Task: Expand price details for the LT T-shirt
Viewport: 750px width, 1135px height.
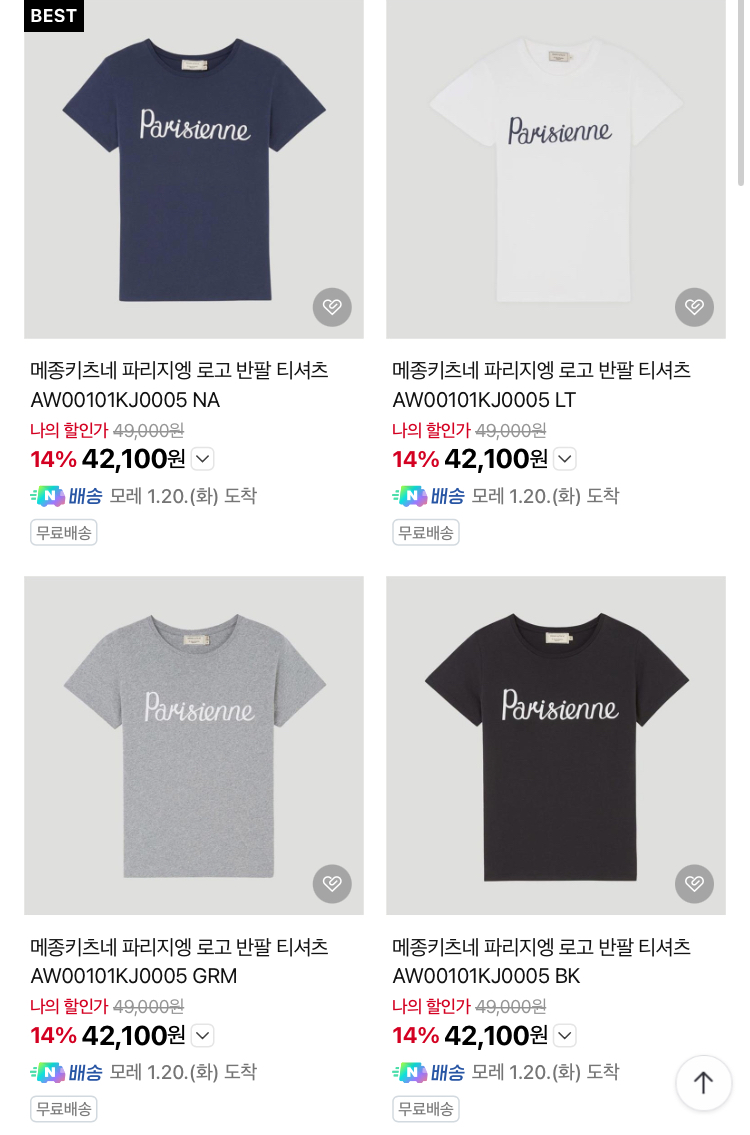Action: (x=565, y=459)
